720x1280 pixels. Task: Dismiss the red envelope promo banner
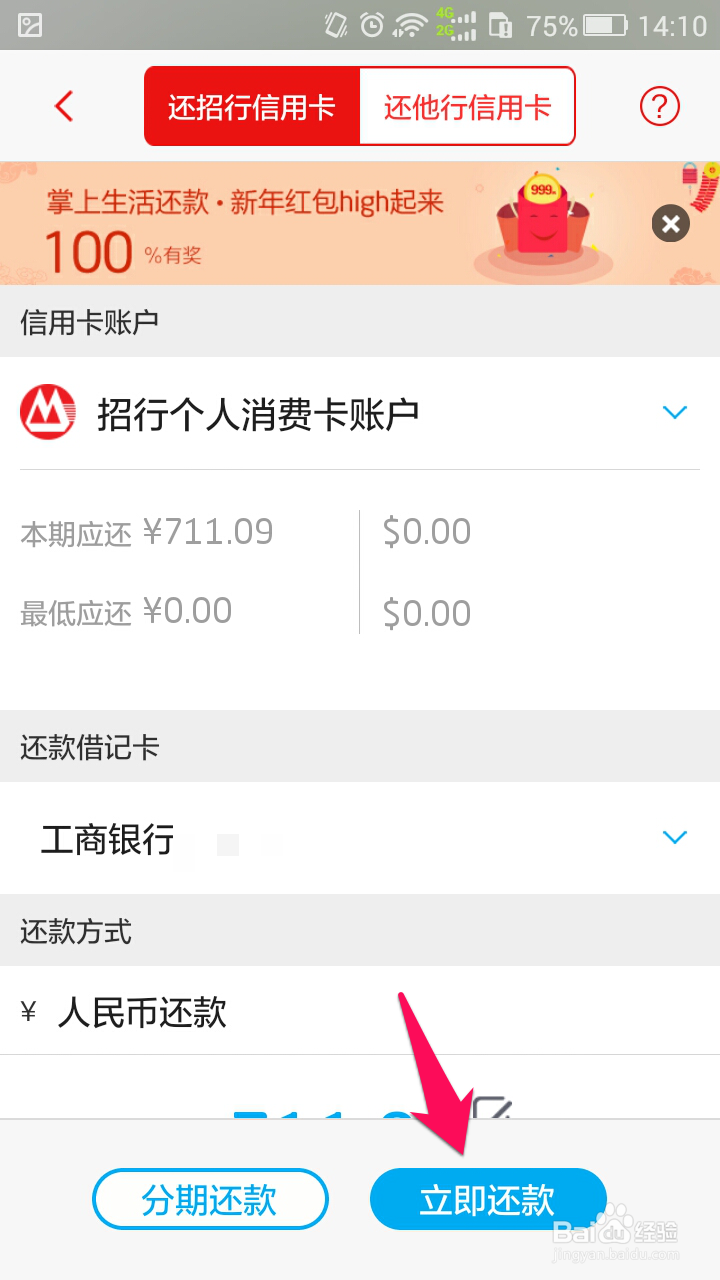[x=670, y=224]
